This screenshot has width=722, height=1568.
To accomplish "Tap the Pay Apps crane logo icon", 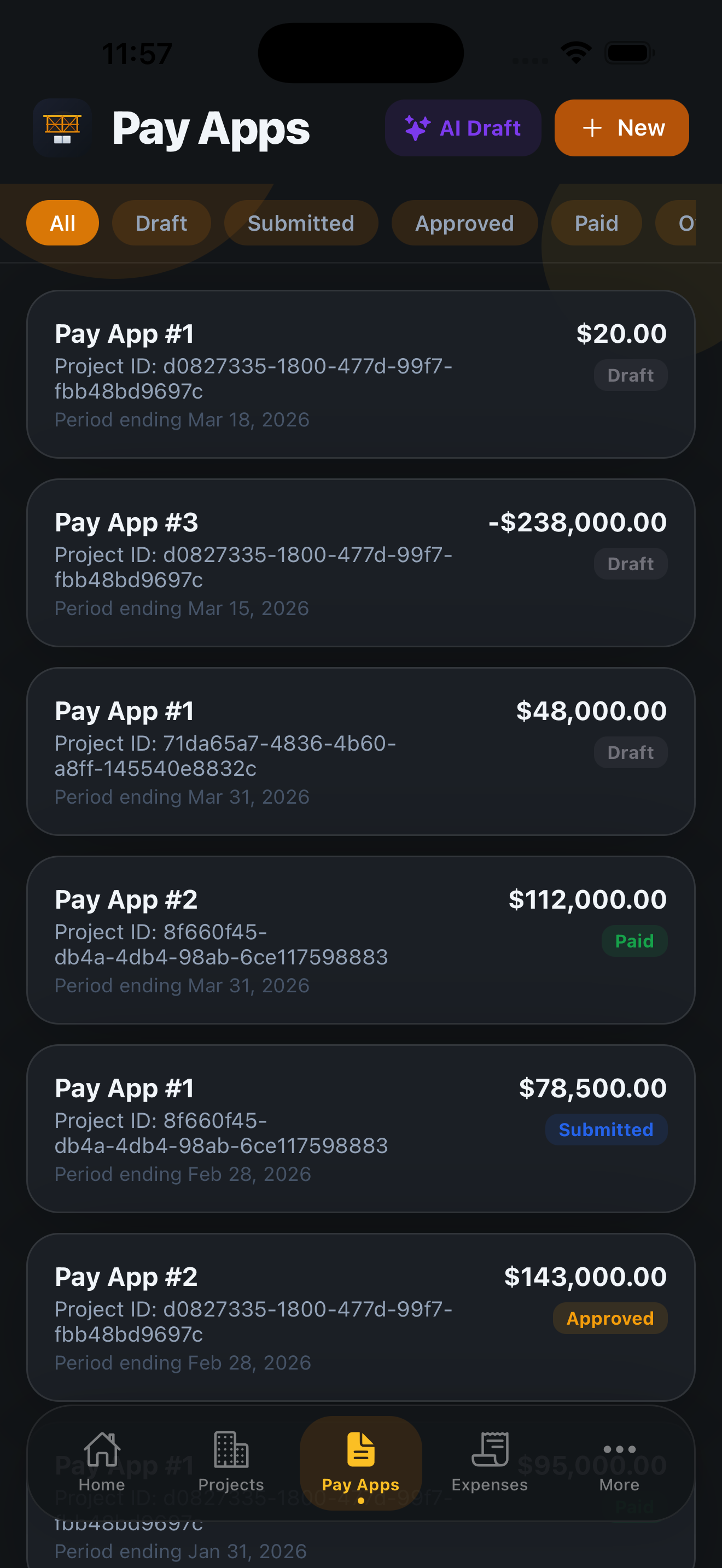I will (x=63, y=128).
